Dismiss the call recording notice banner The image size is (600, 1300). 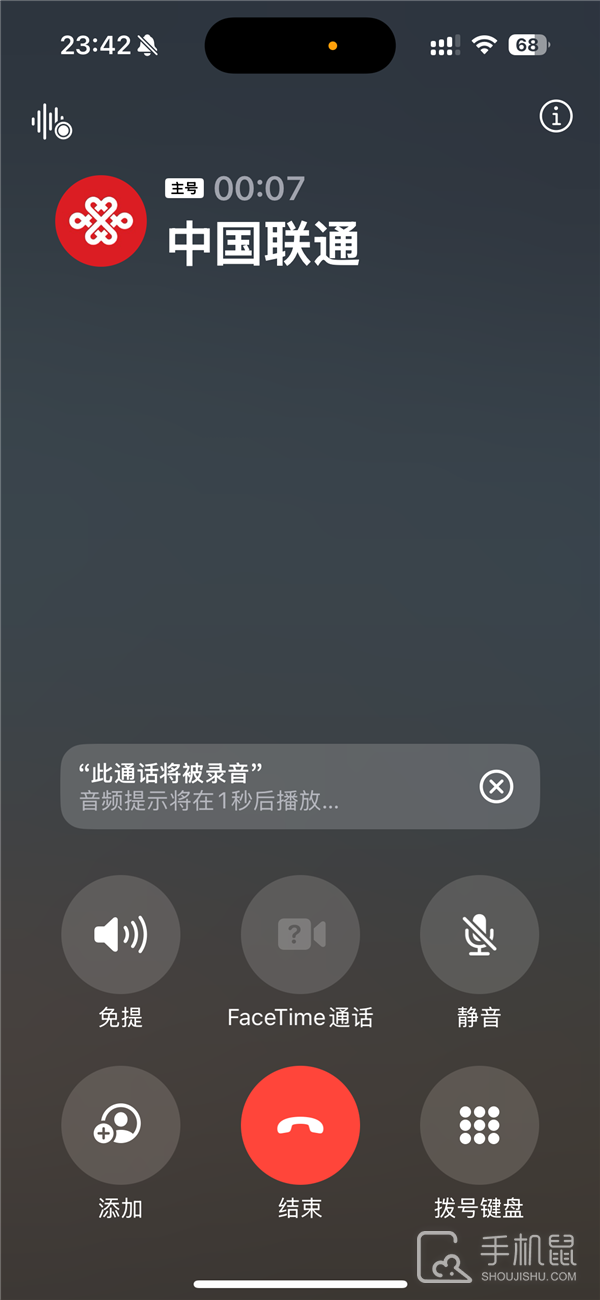pyautogui.click(x=496, y=787)
